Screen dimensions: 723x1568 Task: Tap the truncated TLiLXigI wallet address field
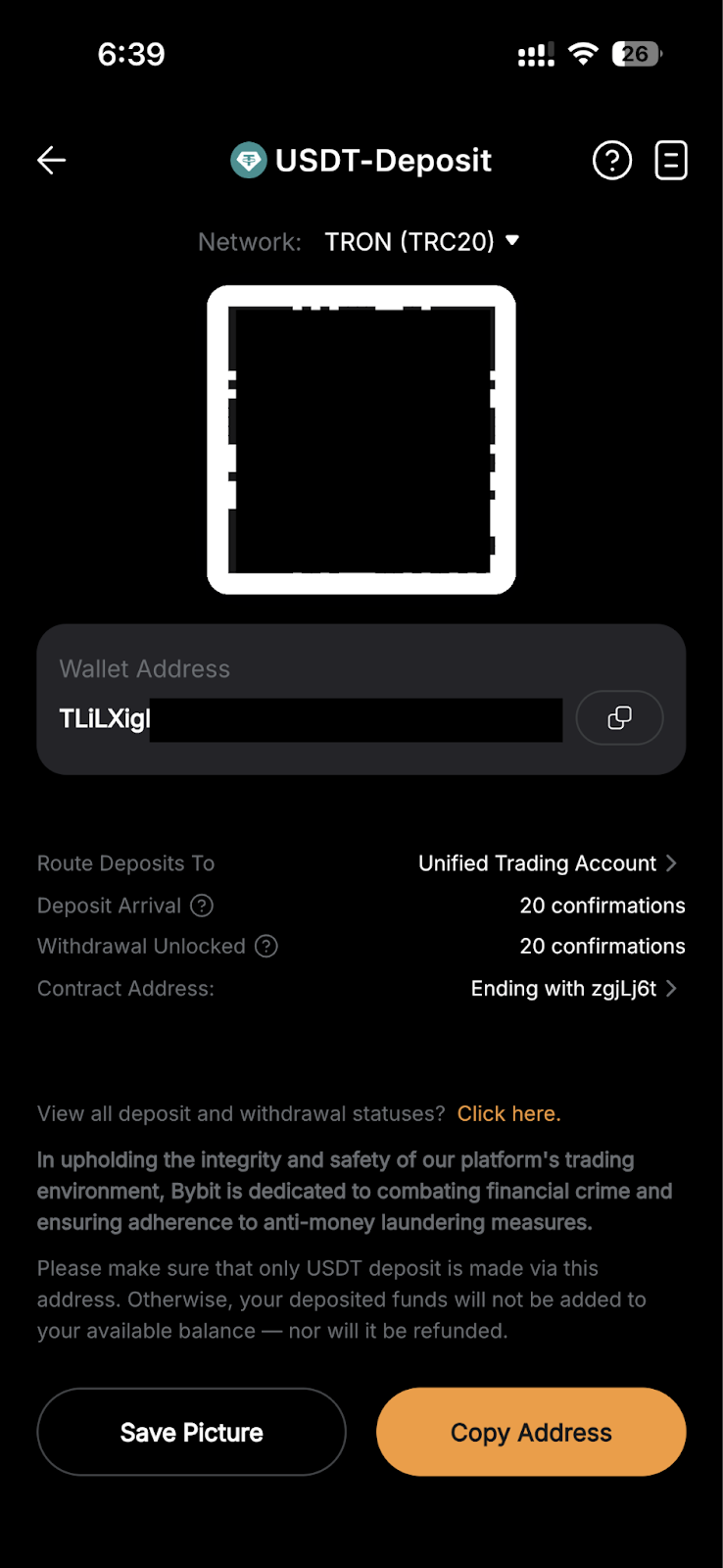tap(294, 718)
